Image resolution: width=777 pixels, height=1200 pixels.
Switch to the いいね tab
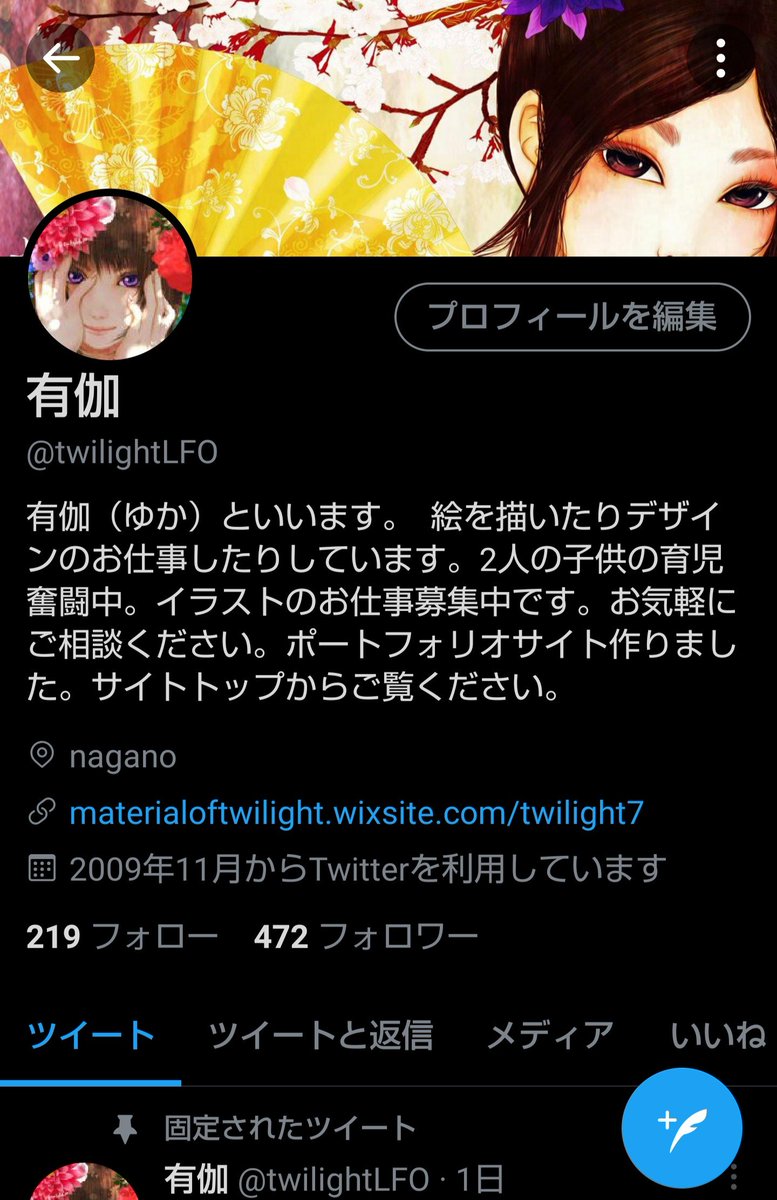pos(719,1036)
